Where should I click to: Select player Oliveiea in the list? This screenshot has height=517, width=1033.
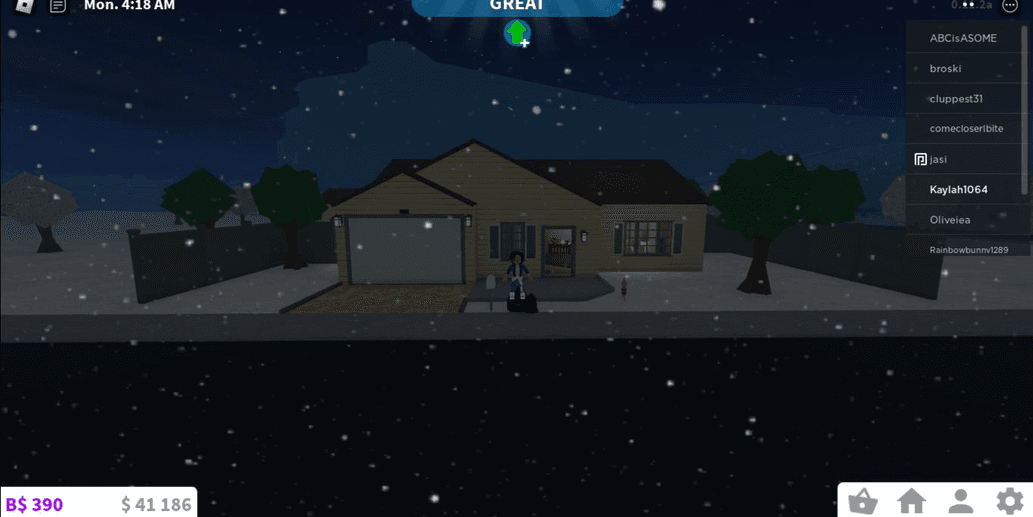950,219
